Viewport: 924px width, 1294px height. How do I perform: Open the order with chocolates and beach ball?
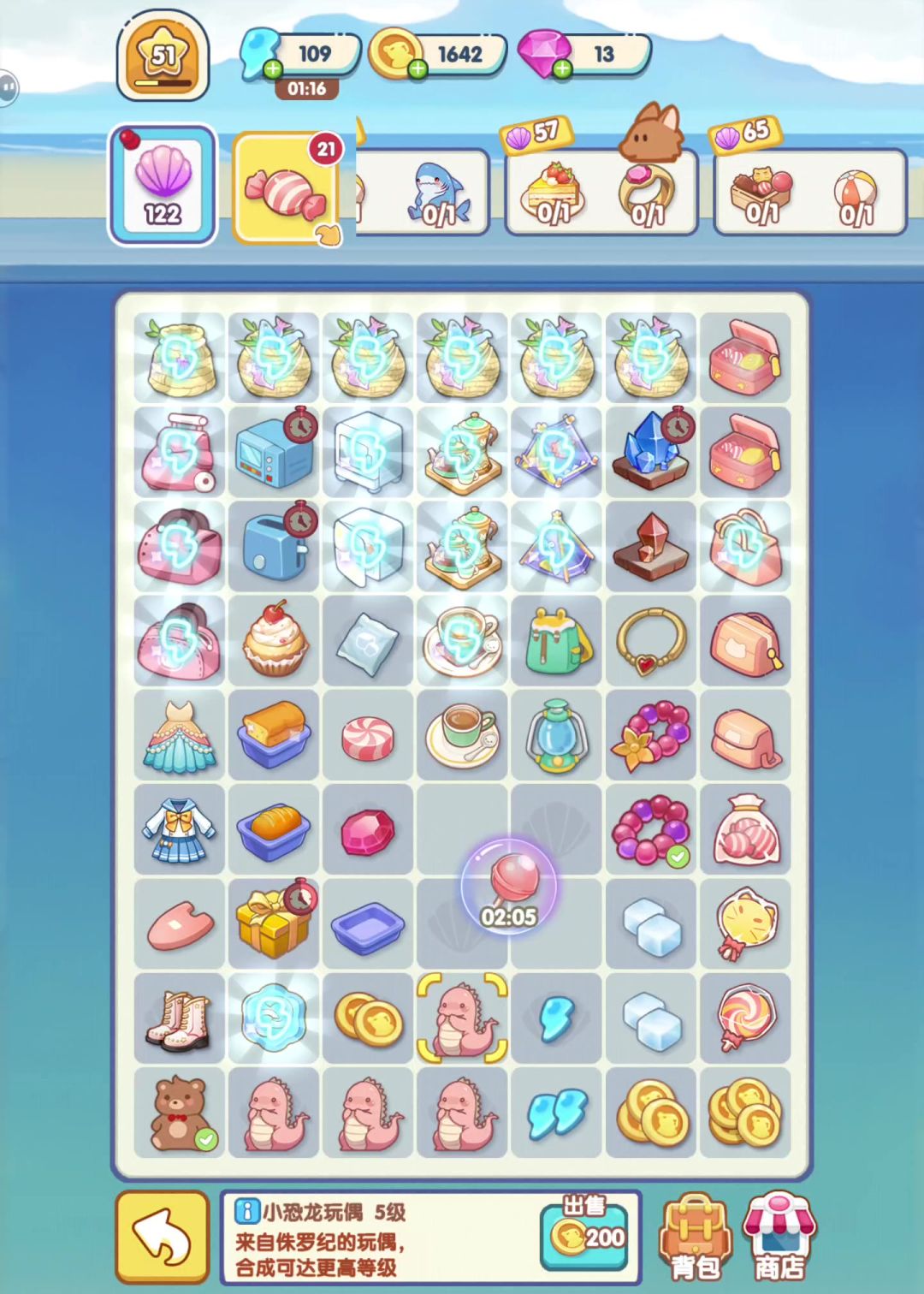click(x=809, y=192)
